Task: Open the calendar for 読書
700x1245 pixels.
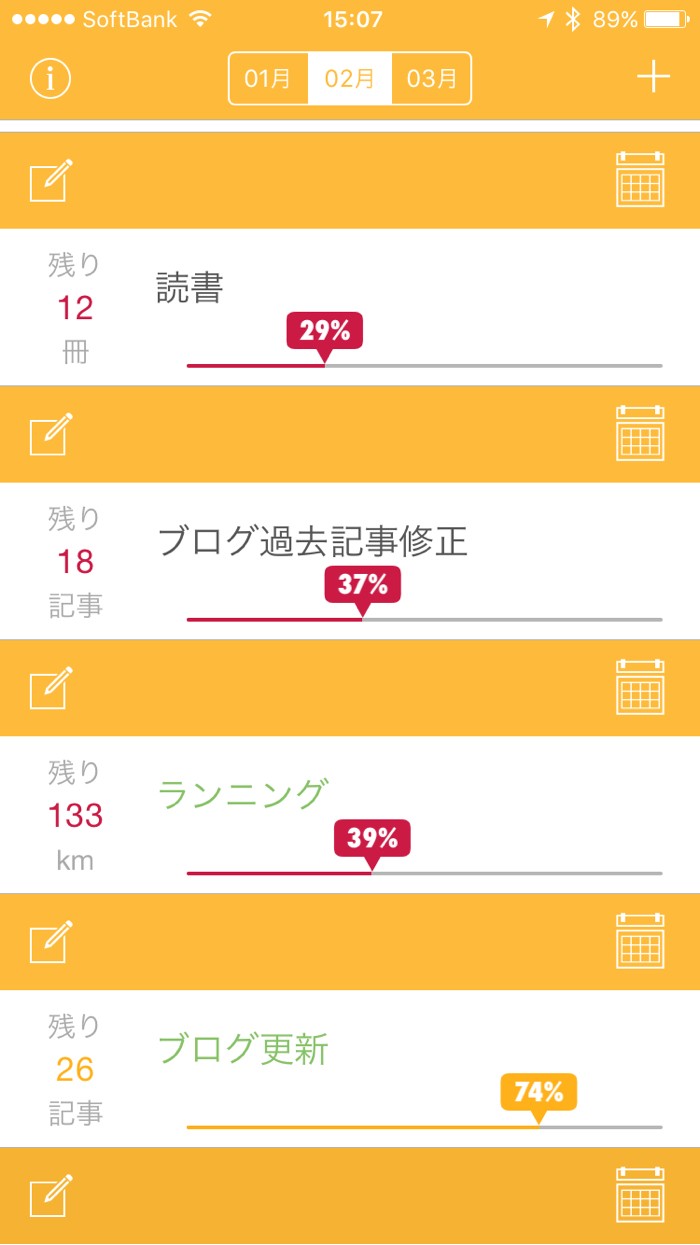Action: (640, 180)
